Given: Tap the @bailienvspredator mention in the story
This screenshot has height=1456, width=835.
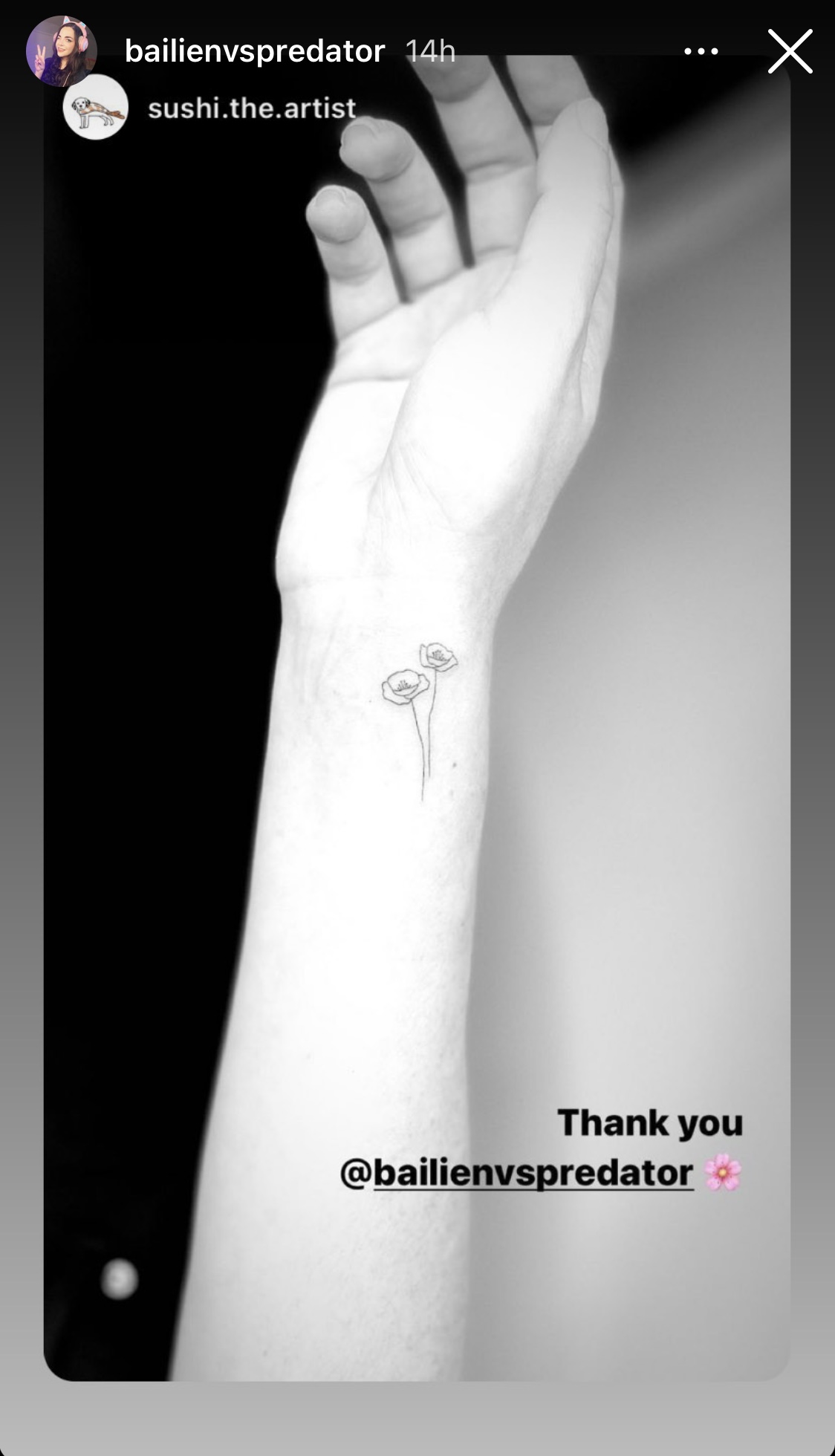Looking at the screenshot, I should (x=517, y=1173).
